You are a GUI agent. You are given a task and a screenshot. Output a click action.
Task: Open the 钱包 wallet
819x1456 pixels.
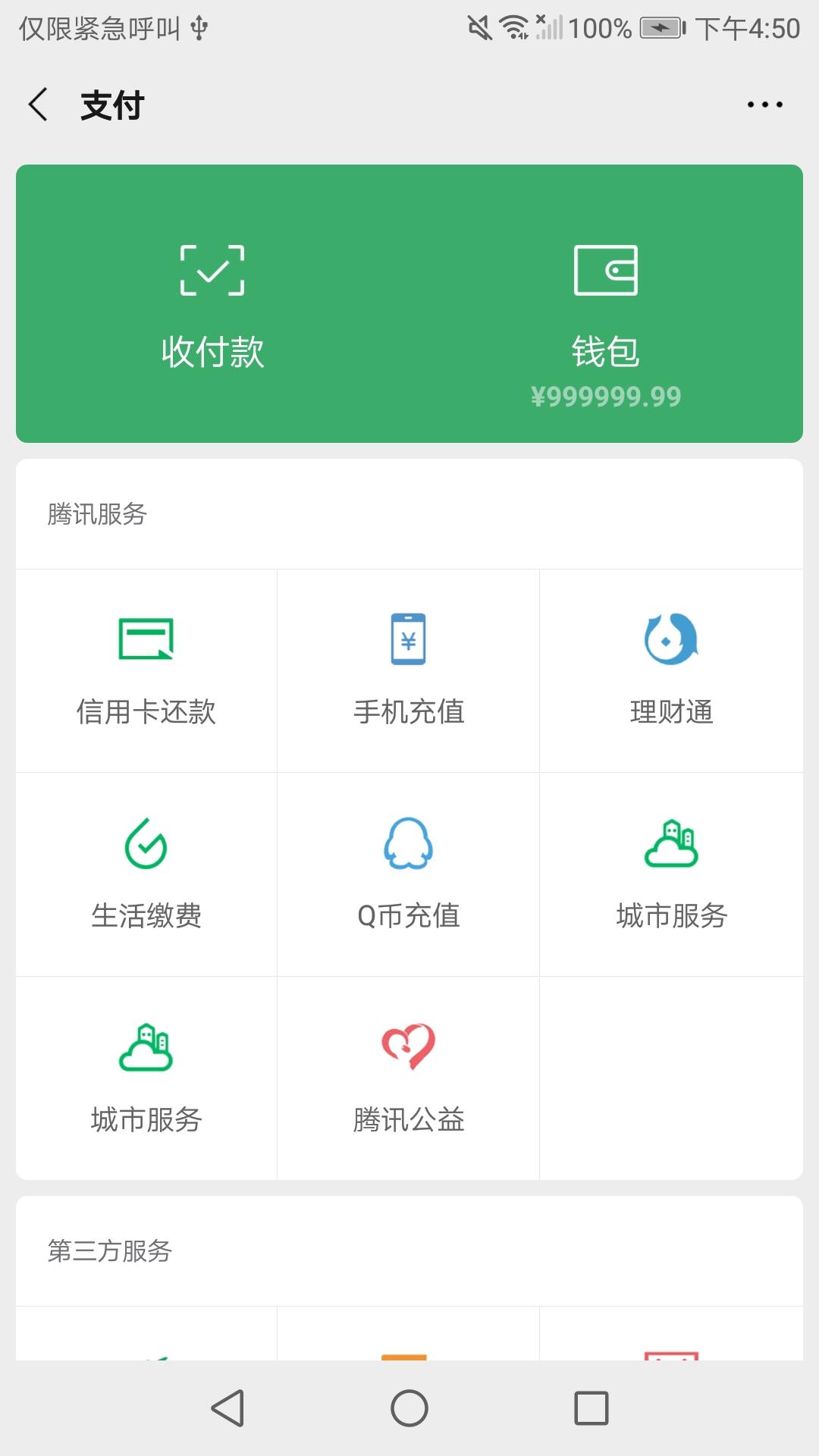click(x=607, y=303)
